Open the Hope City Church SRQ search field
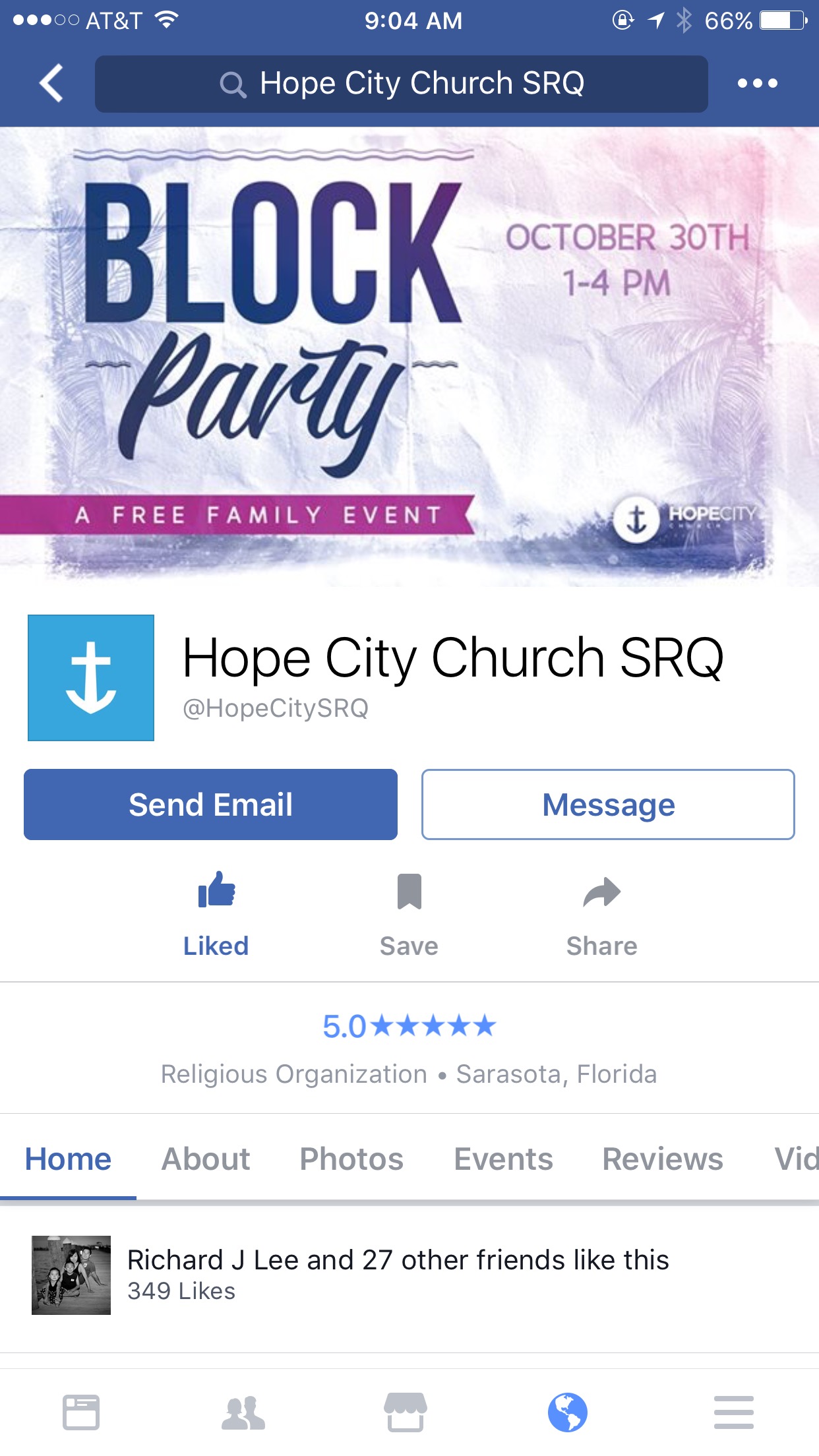819x1456 pixels. tap(402, 84)
